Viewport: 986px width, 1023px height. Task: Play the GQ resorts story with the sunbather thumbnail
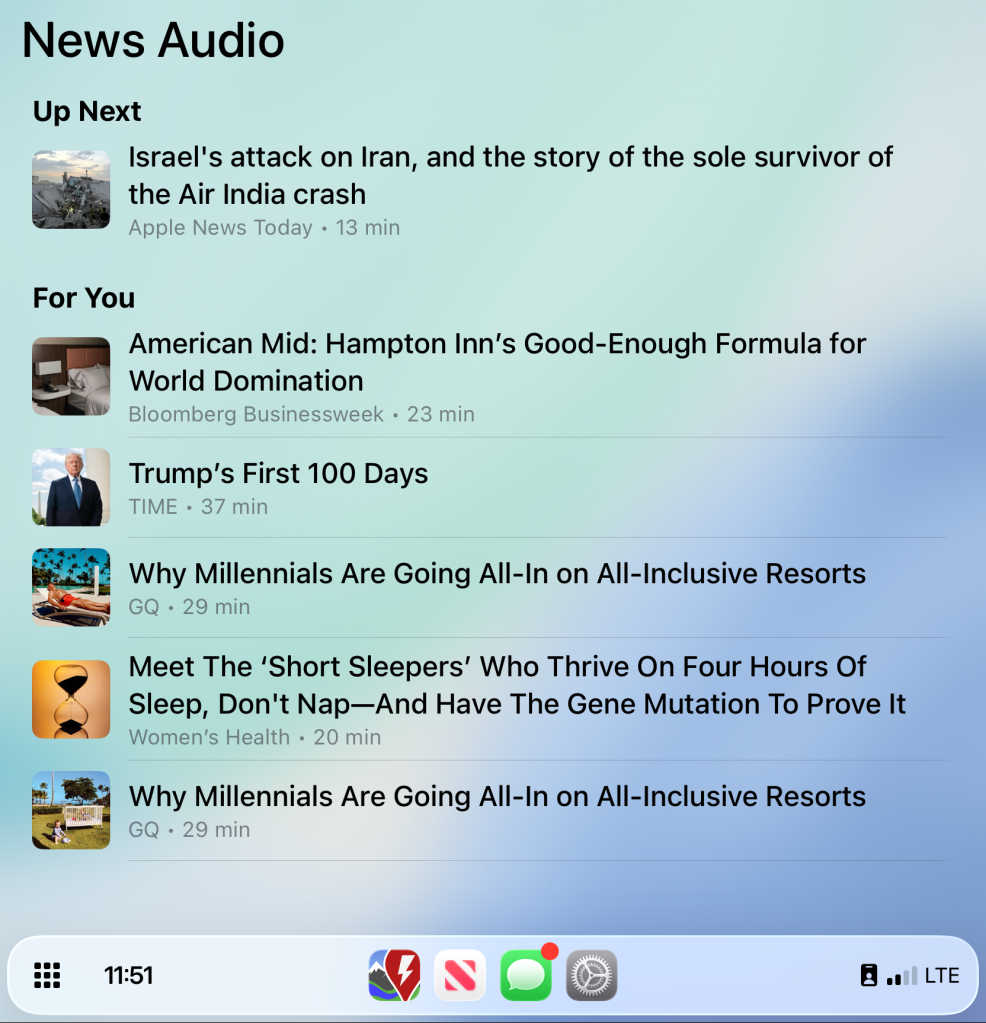[497, 574]
